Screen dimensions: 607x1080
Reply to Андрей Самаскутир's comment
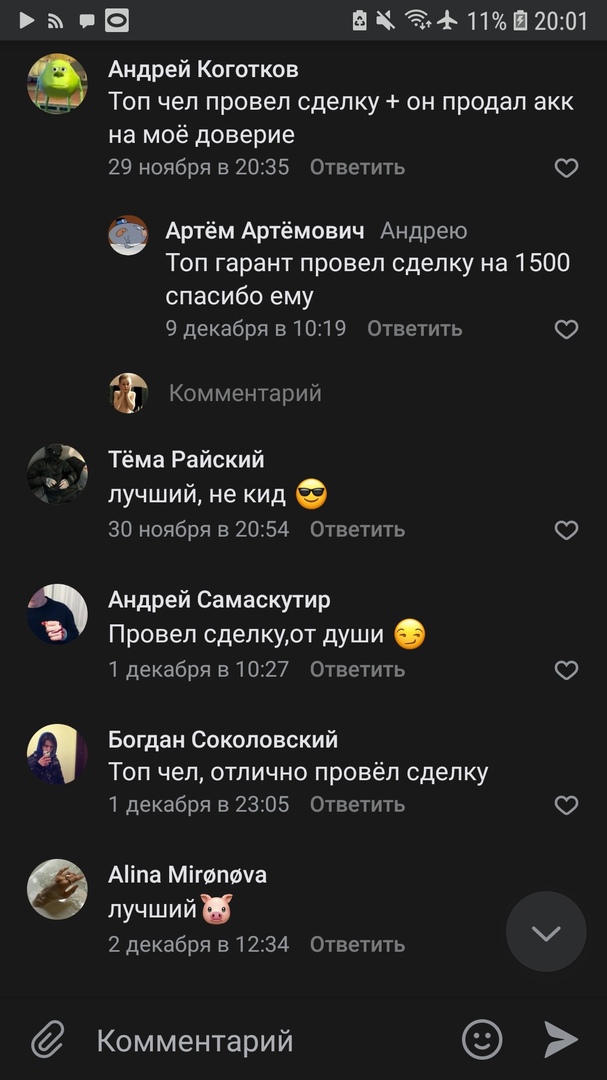(357, 669)
